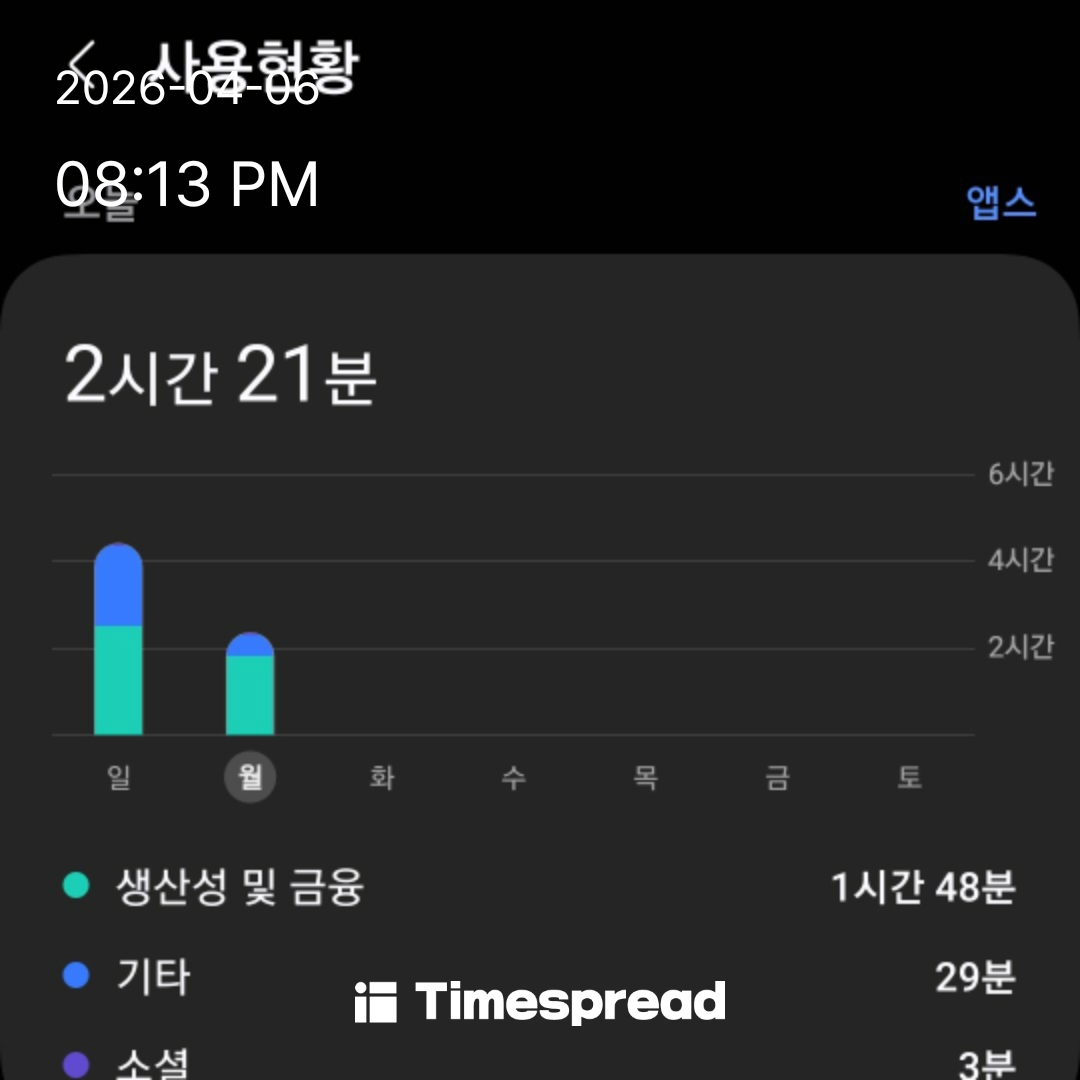This screenshot has height=1080, width=1080.
Task: Open the 앱스 view
Action: point(1000,202)
